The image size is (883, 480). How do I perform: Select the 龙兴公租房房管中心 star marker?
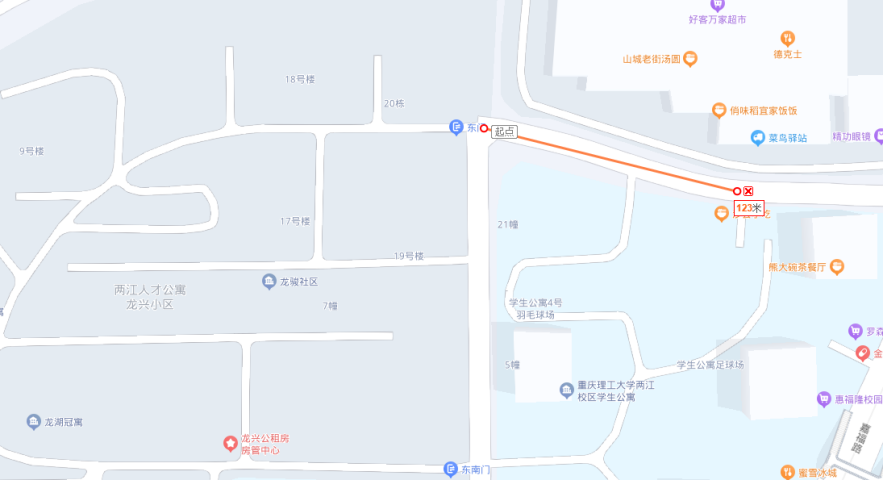click(x=230, y=442)
